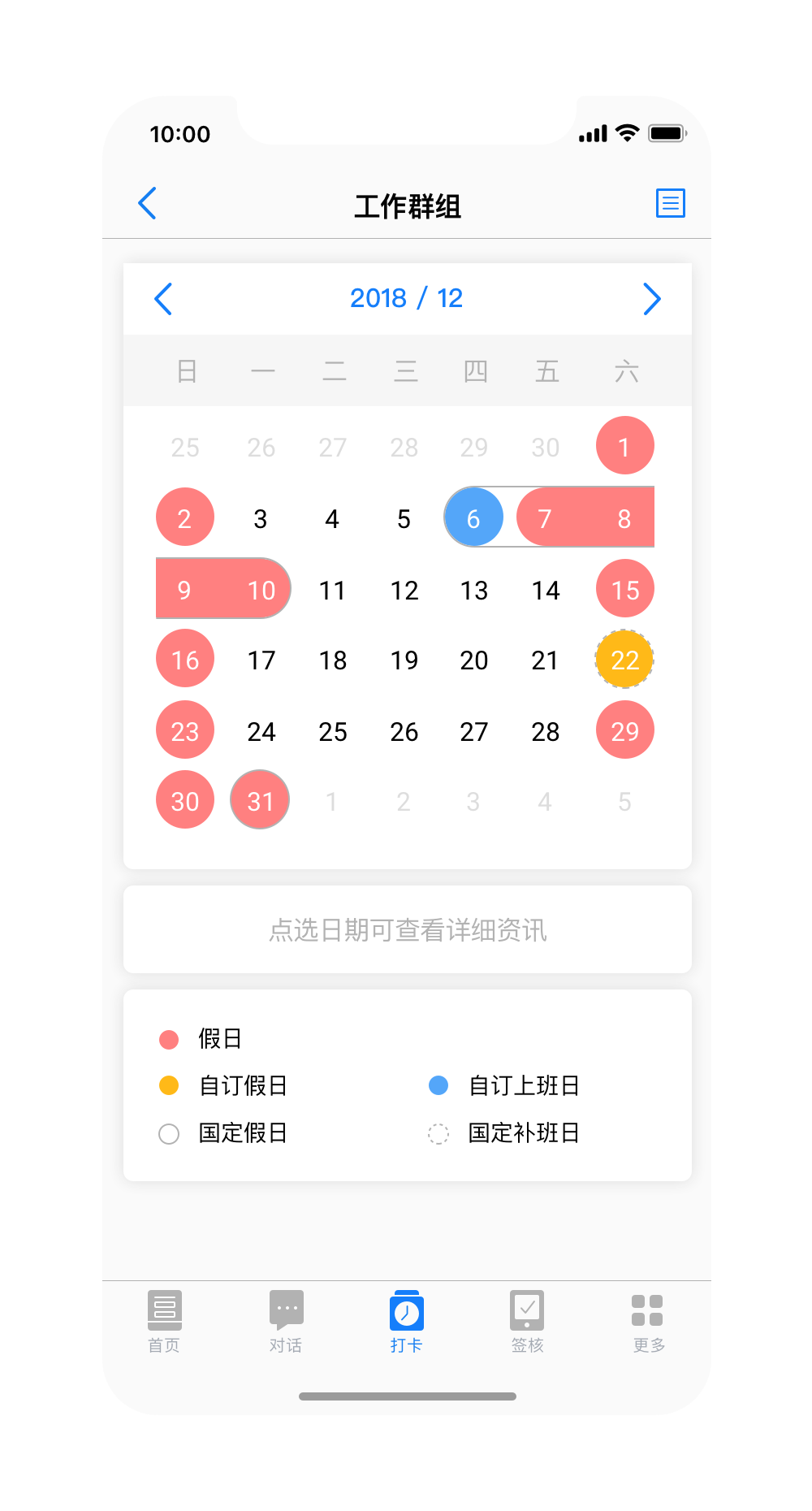
Task: Select December 6 custom workday
Action: point(473,517)
